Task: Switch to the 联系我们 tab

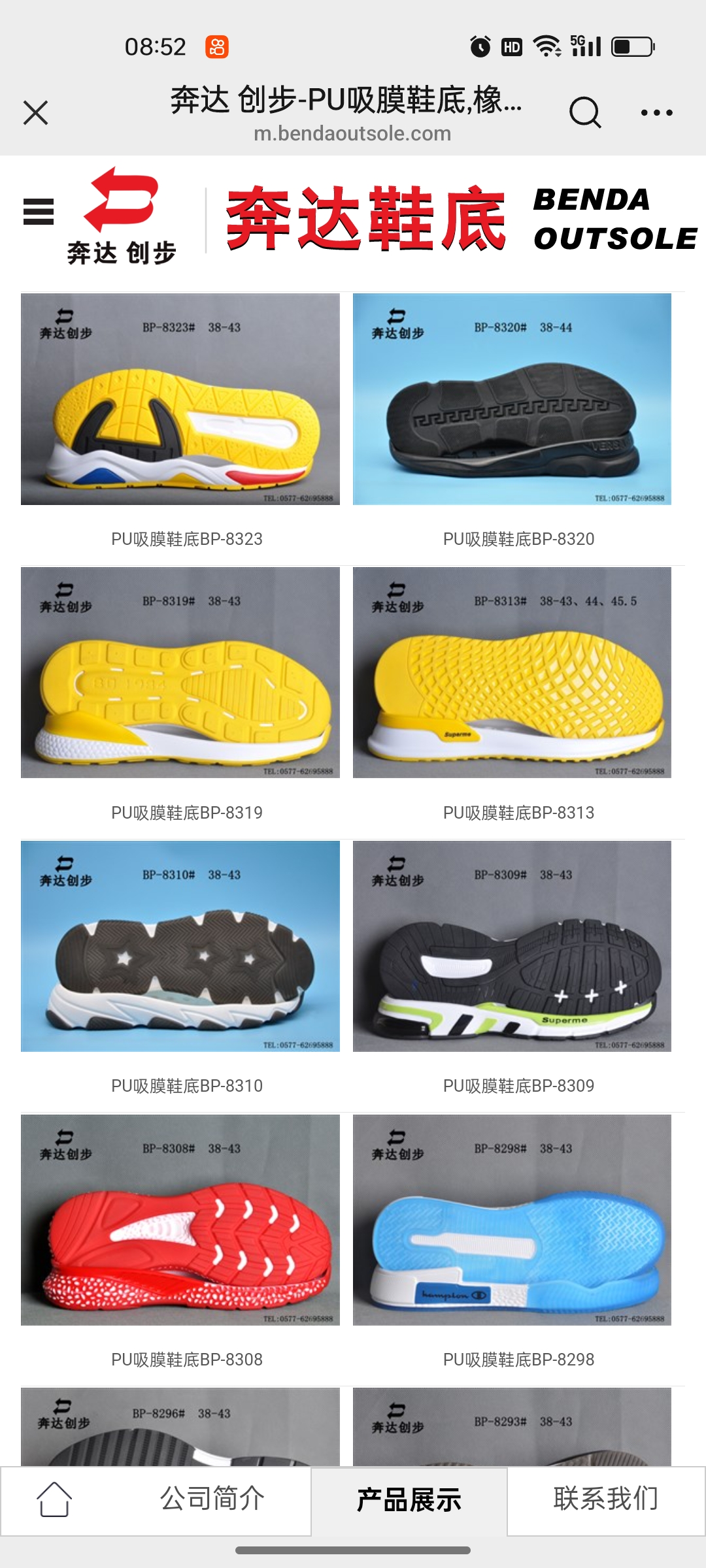Action: point(605,1499)
